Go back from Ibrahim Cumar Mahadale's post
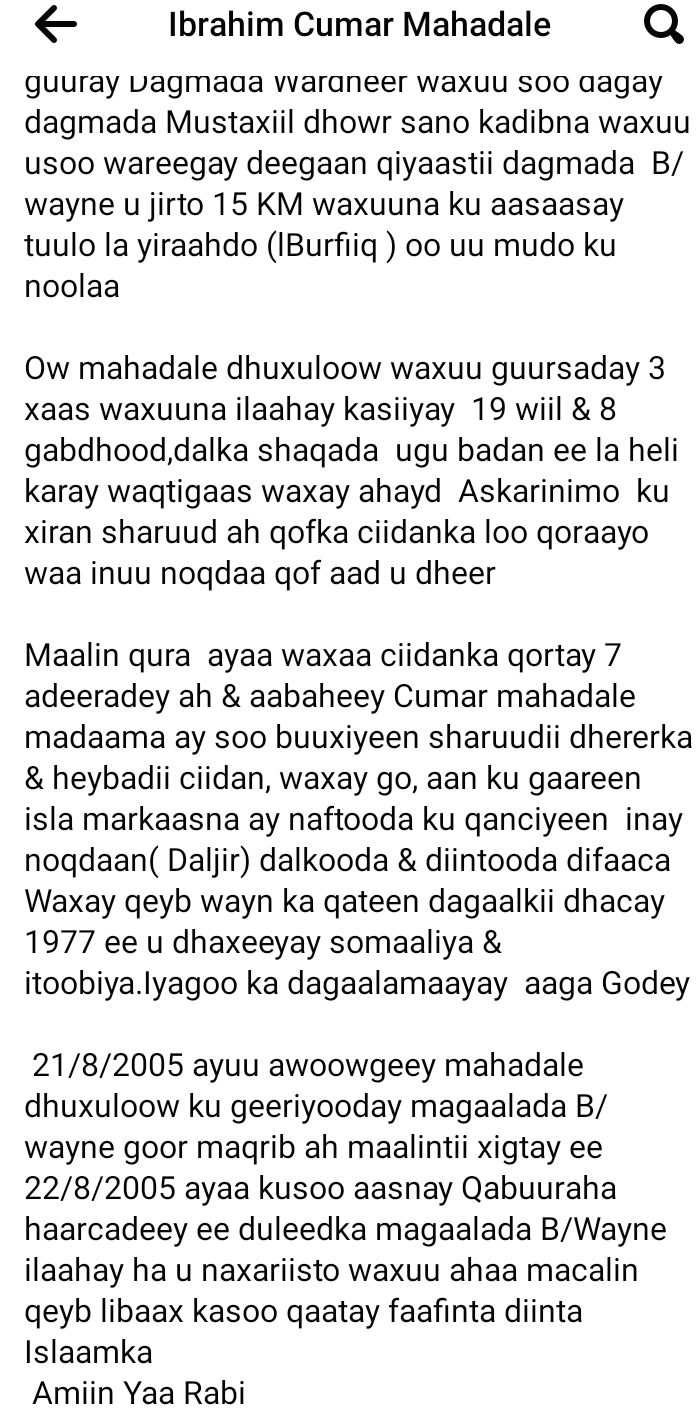The height and width of the screenshot is (1424, 698). point(55,26)
